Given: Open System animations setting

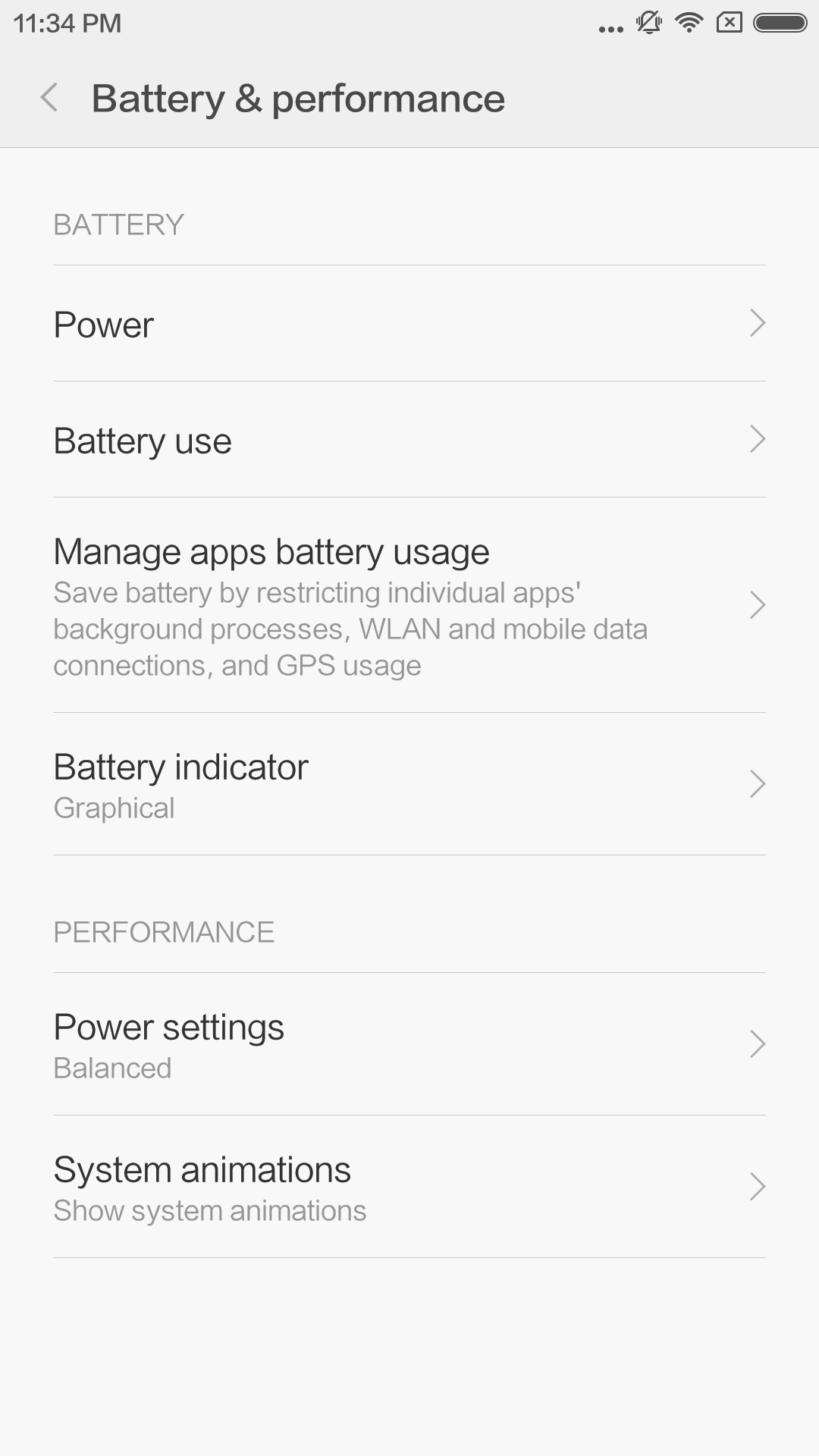Looking at the screenshot, I should (409, 1187).
